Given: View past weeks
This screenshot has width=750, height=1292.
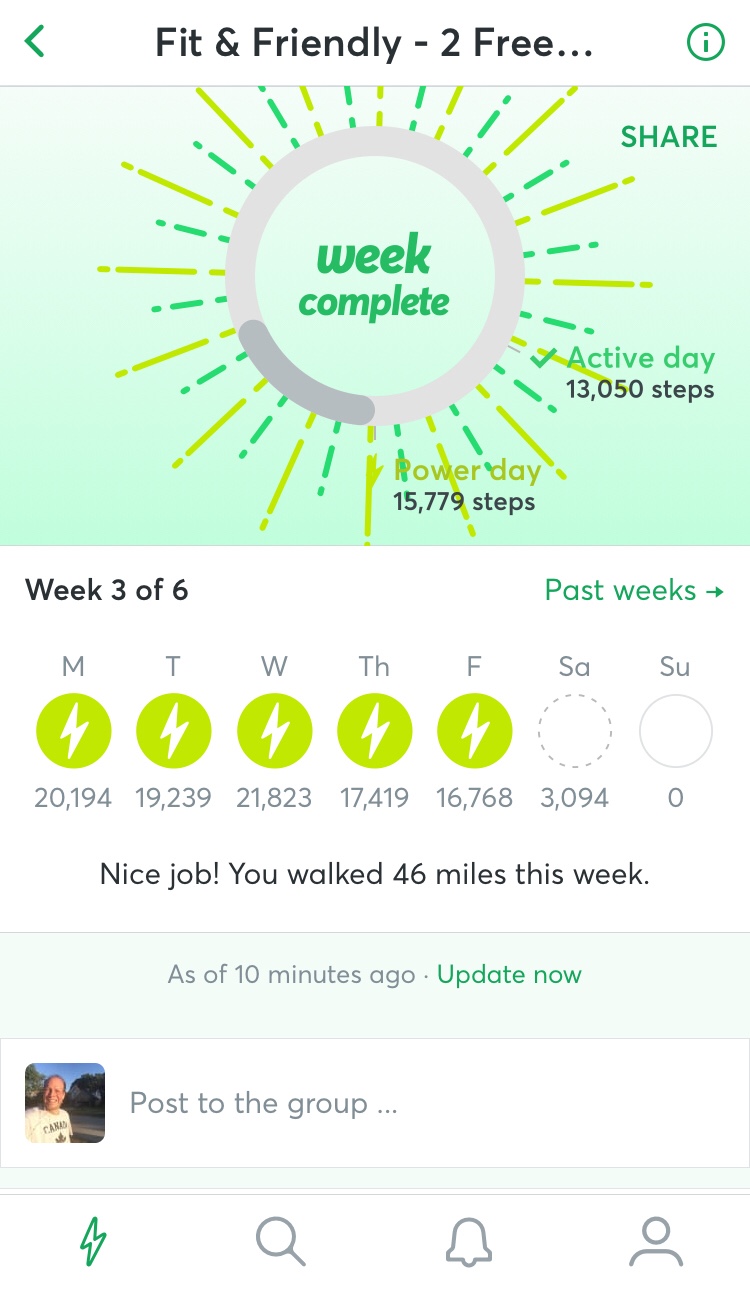Looking at the screenshot, I should pos(633,590).
